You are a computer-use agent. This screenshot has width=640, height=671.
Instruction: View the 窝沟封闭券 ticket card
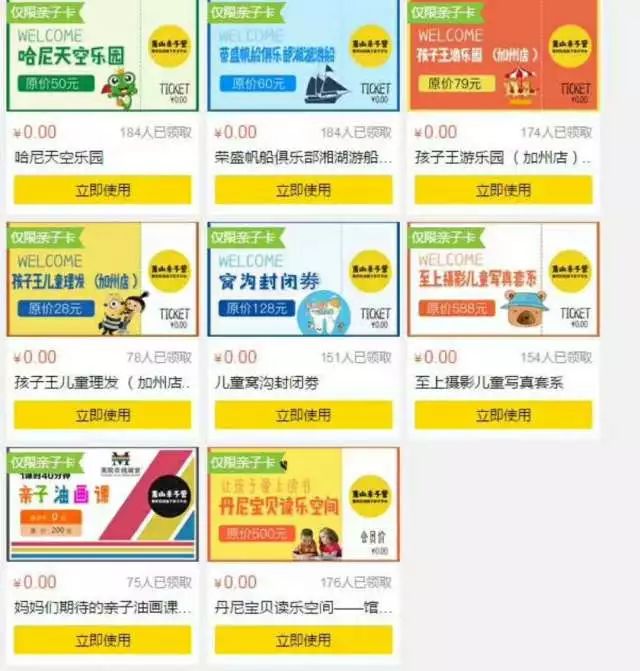(x=303, y=280)
